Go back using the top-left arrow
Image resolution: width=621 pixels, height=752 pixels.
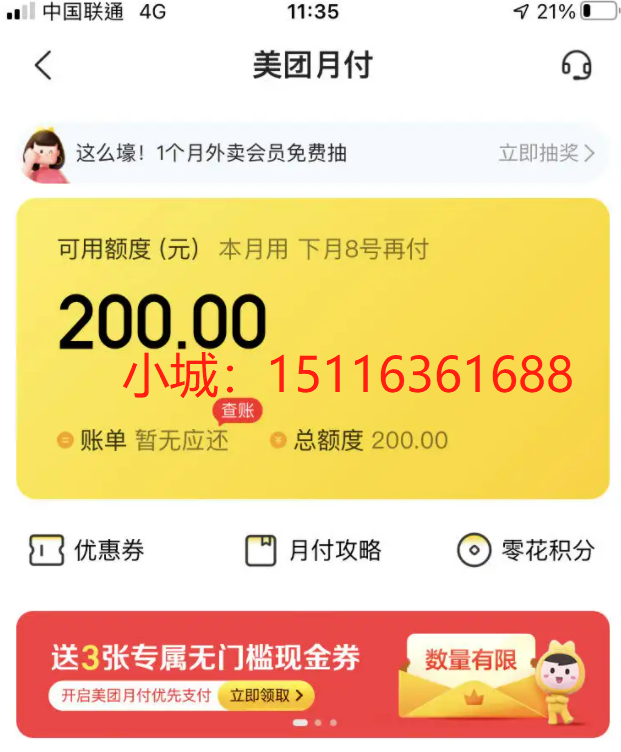coord(42,66)
